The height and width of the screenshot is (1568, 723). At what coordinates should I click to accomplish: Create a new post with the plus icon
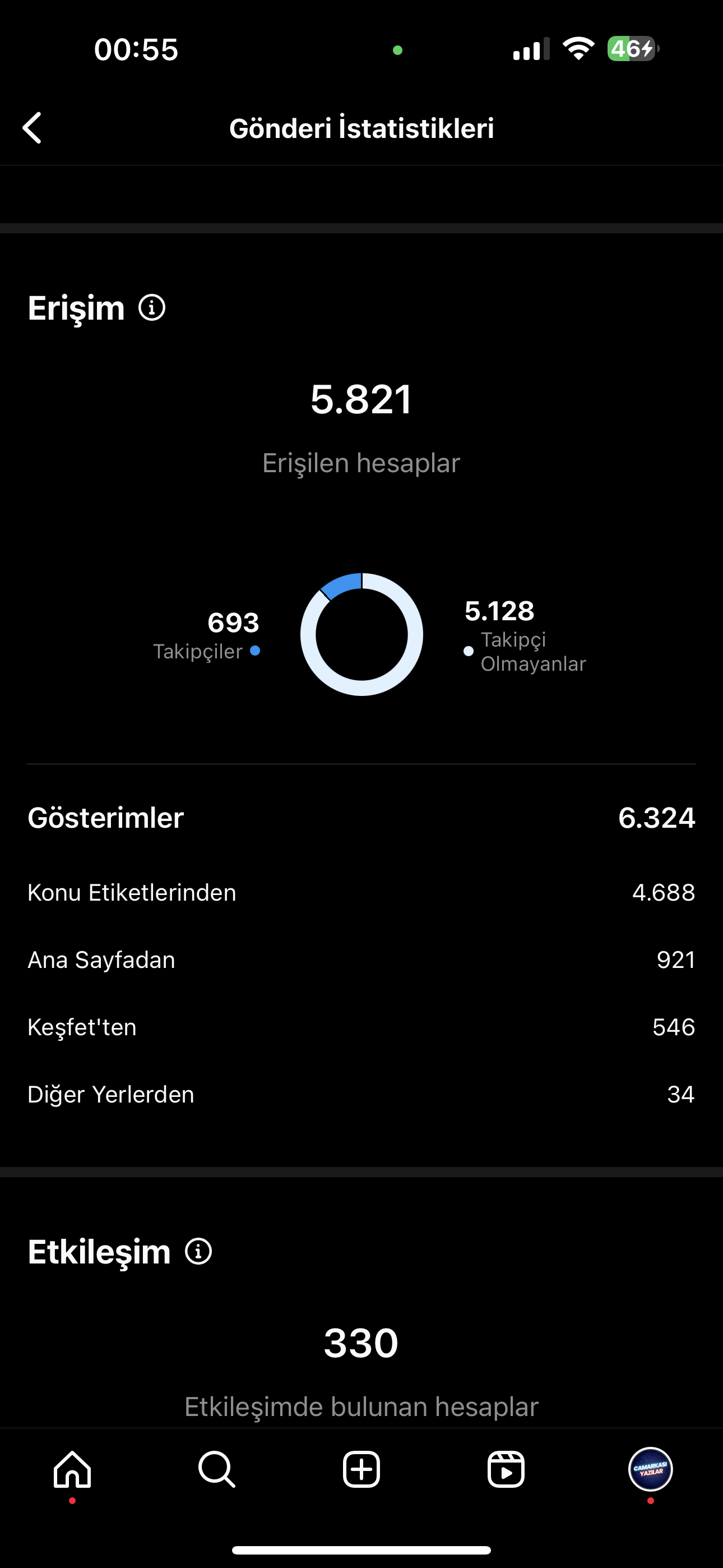click(x=361, y=1469)
